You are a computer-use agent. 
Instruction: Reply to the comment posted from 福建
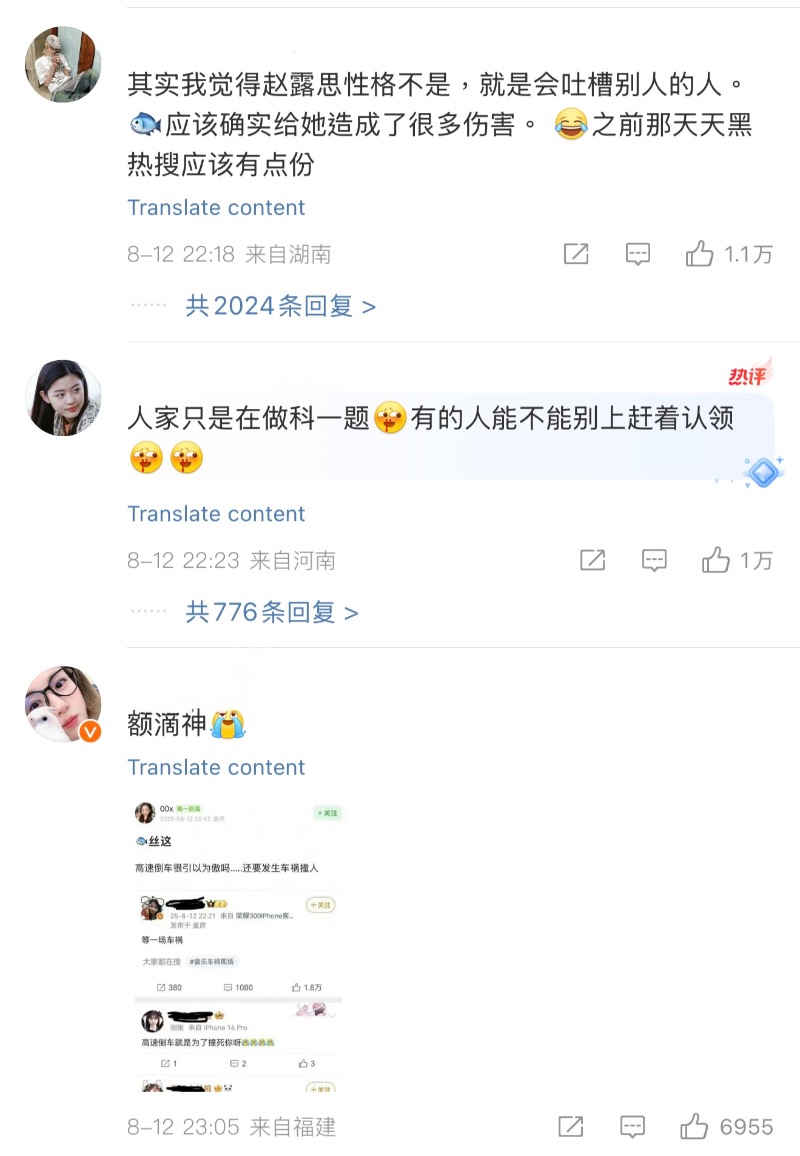[x=632, y=1127]
